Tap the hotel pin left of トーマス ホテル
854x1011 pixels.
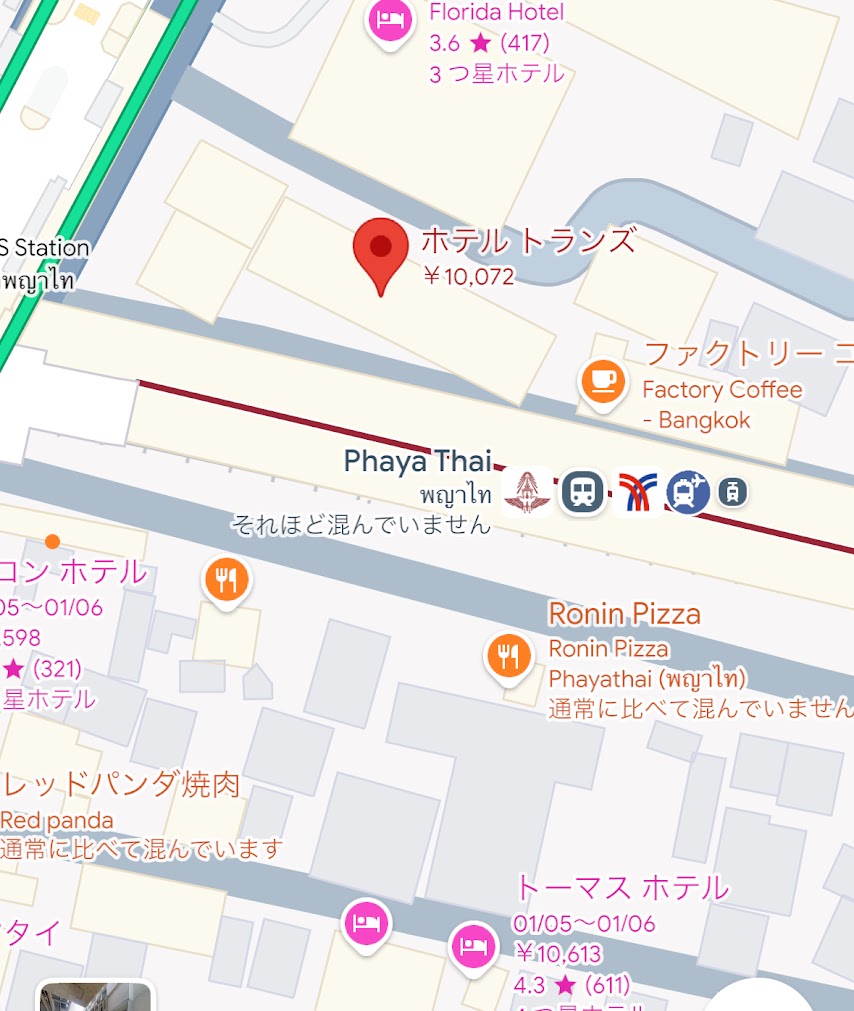pyautogui.click(x=366, y=922)
